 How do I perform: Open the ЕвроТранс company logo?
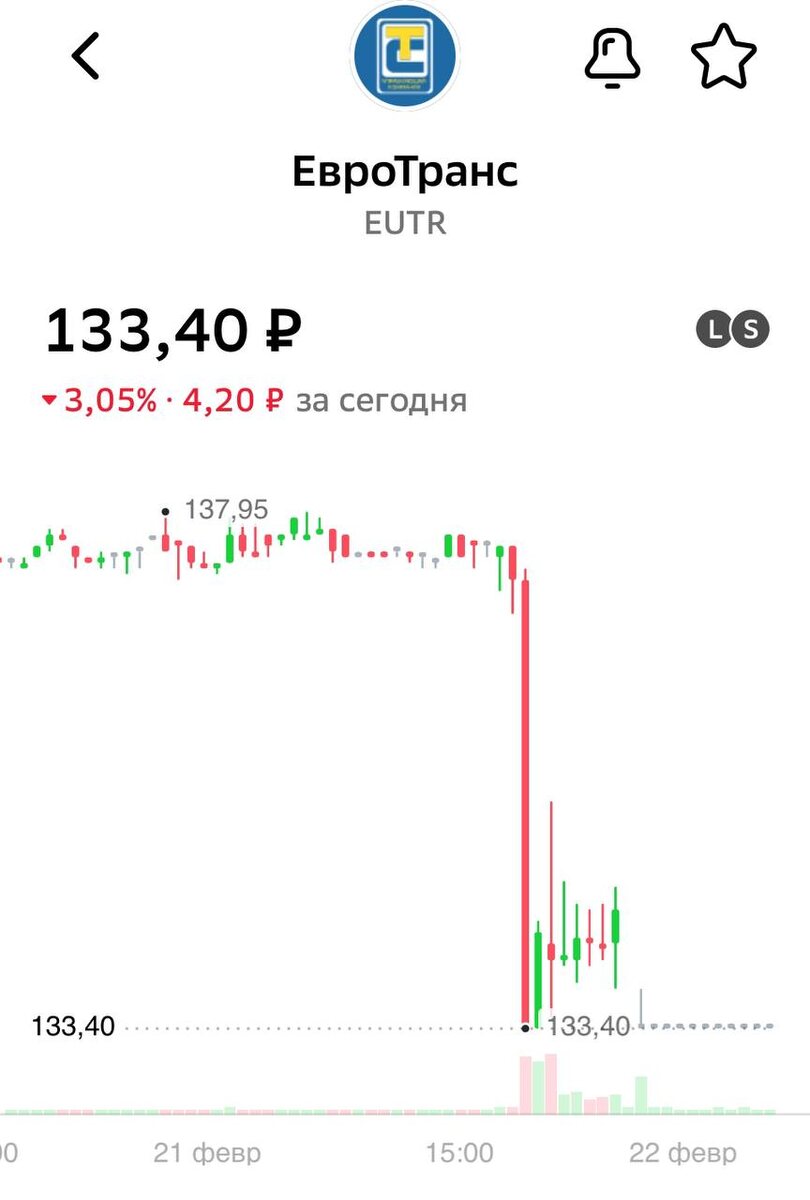pyautogui.click(x=405, y=55)
